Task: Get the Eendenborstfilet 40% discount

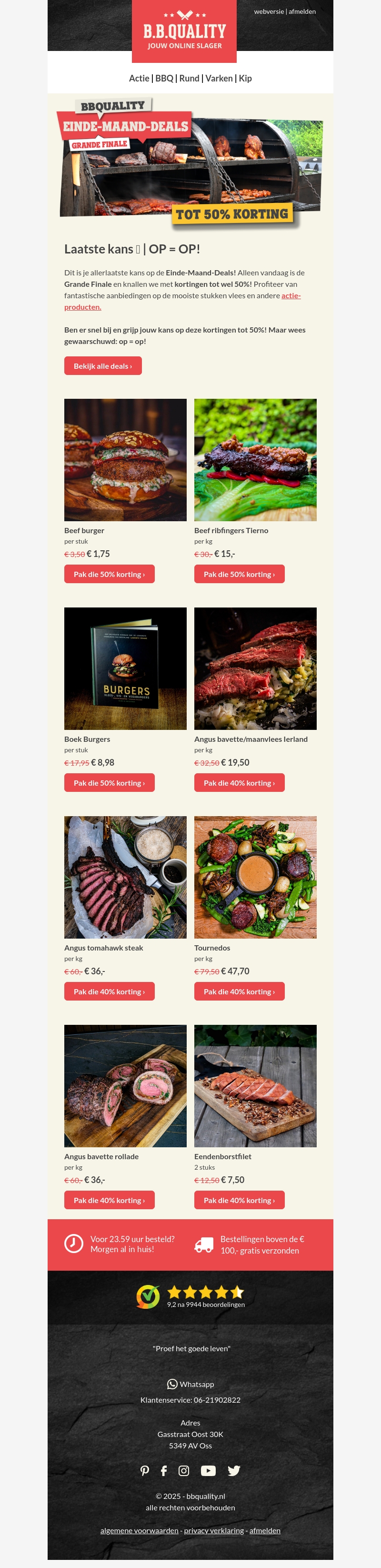Action: point(239,1200)
